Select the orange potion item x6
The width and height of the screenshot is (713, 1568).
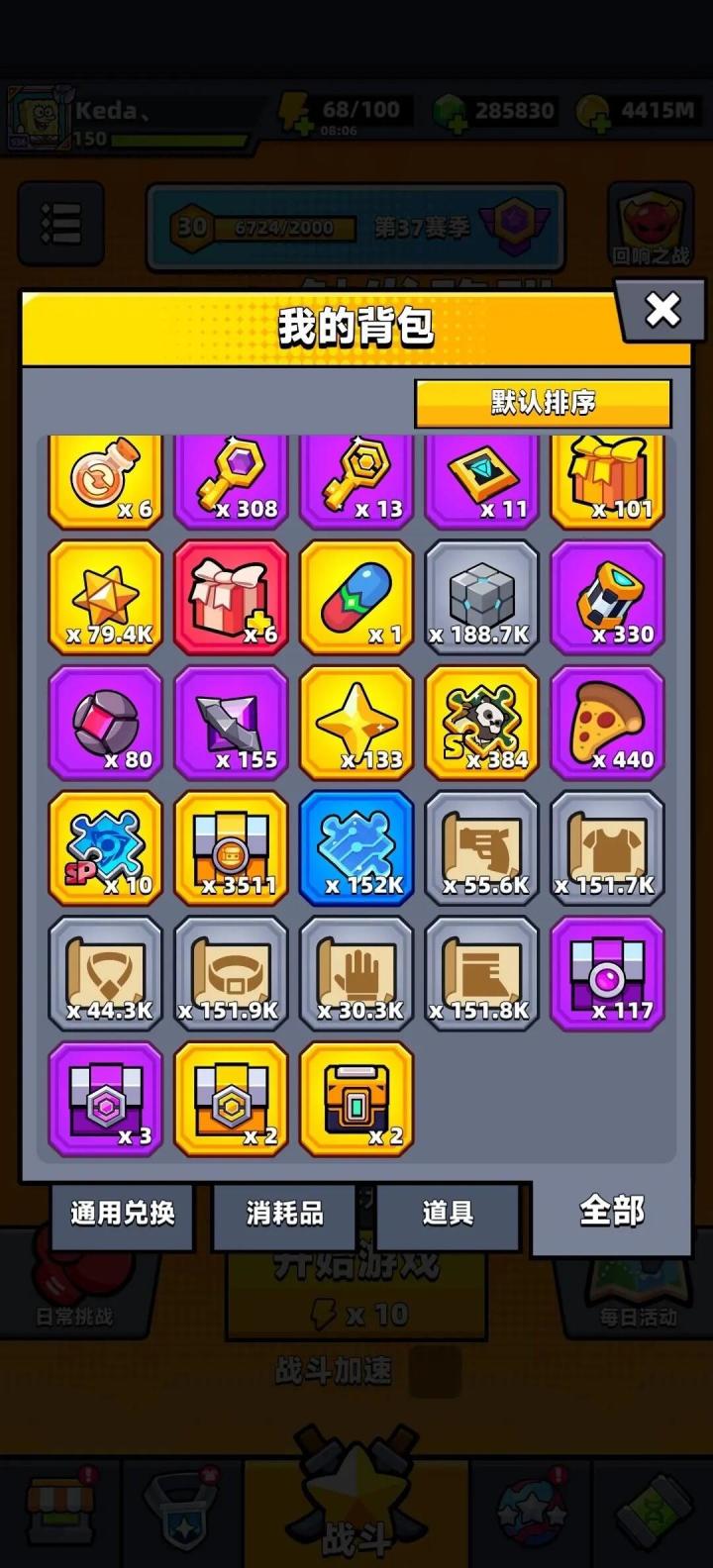tap(105, 478)
